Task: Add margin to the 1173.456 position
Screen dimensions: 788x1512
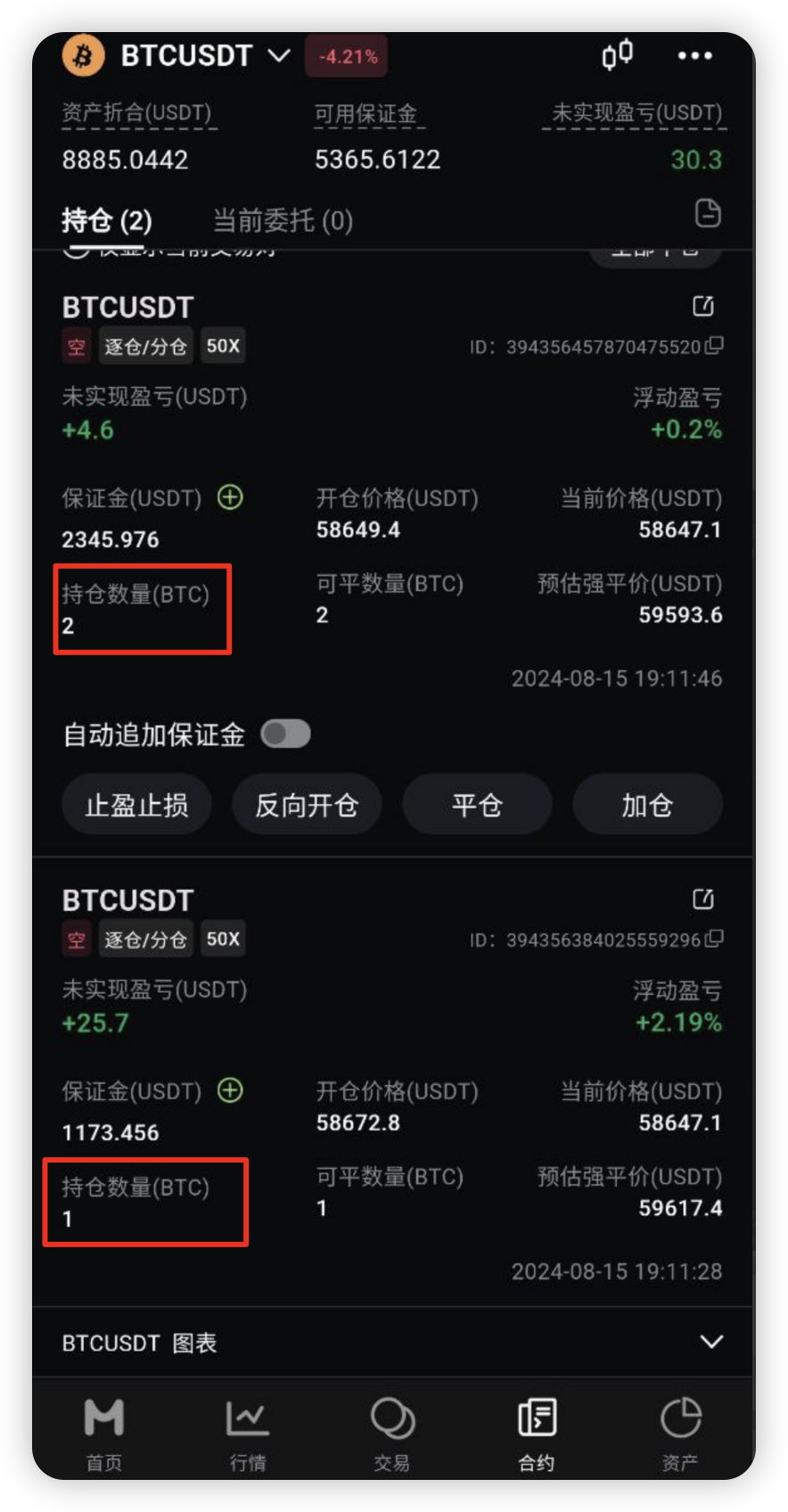Action: (x=231, y=1090)
